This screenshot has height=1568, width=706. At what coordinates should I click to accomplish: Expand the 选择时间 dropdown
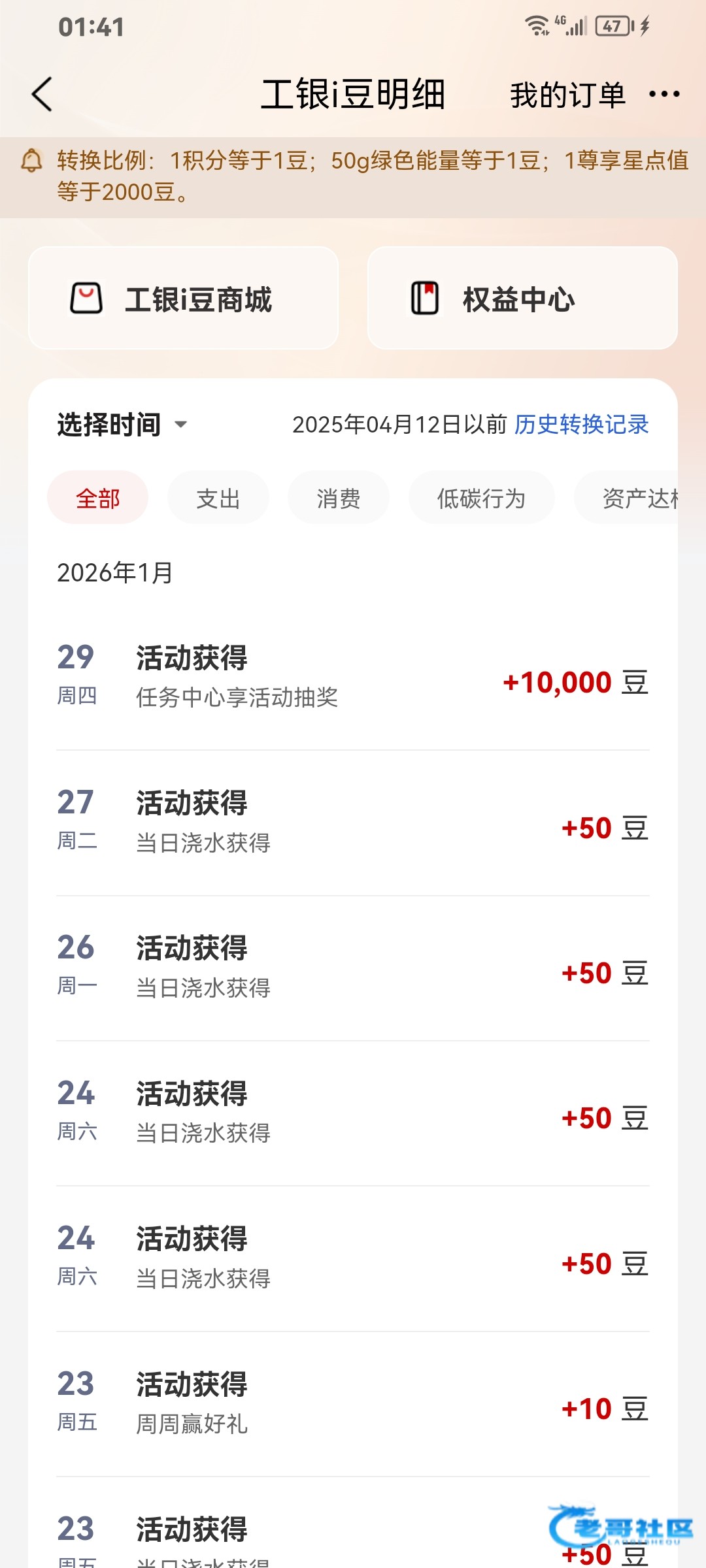[122, 425]
